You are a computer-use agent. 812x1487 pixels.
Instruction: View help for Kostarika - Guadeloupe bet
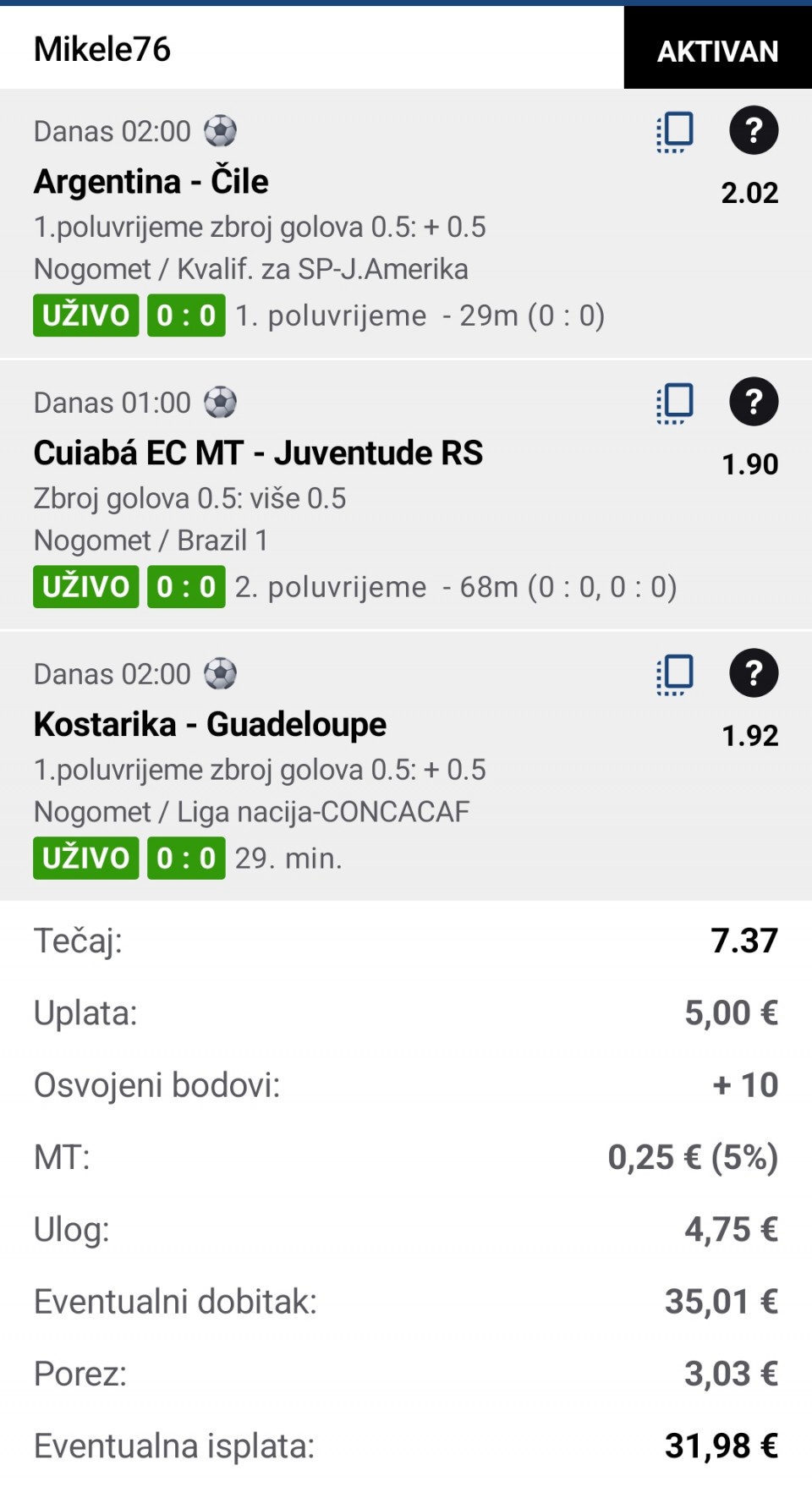(754, 673)
